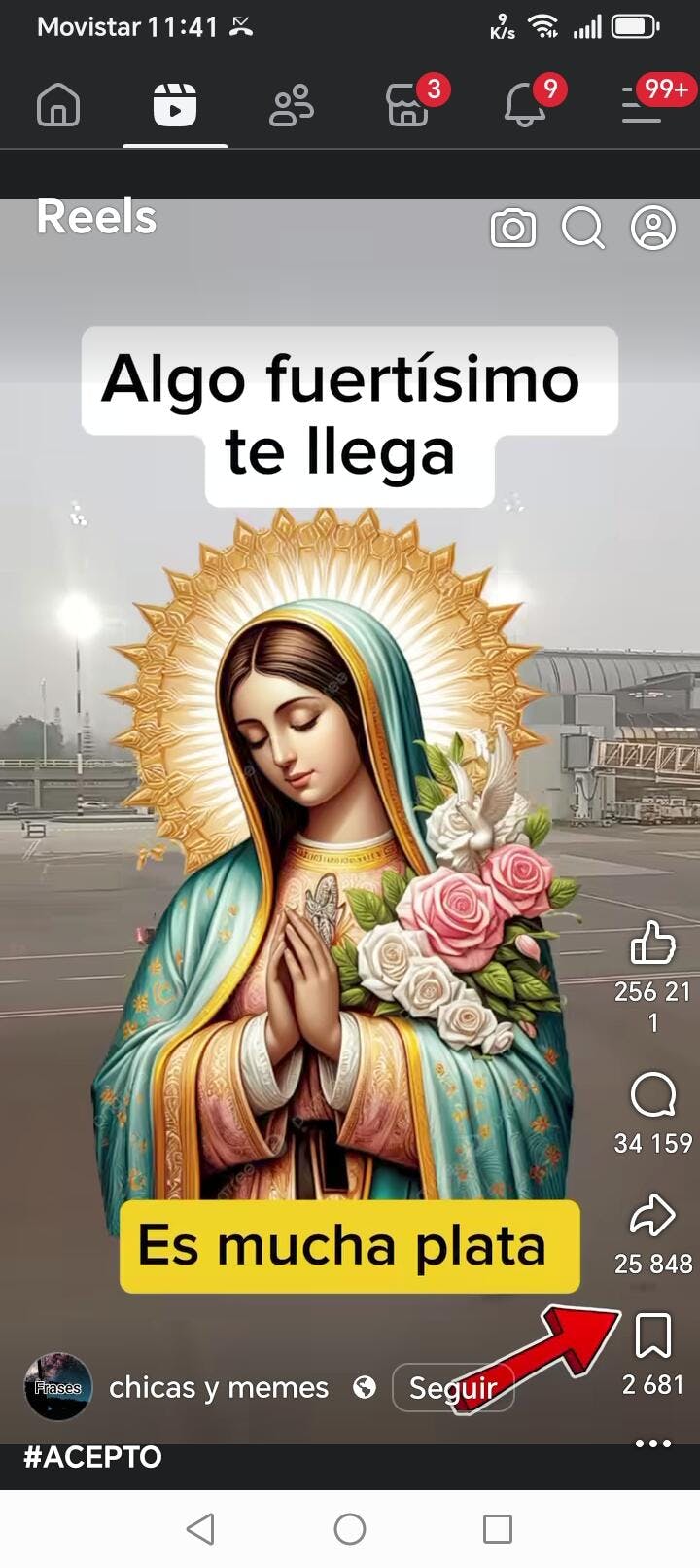Search Reels with the magnifier icon

[582, 229]
